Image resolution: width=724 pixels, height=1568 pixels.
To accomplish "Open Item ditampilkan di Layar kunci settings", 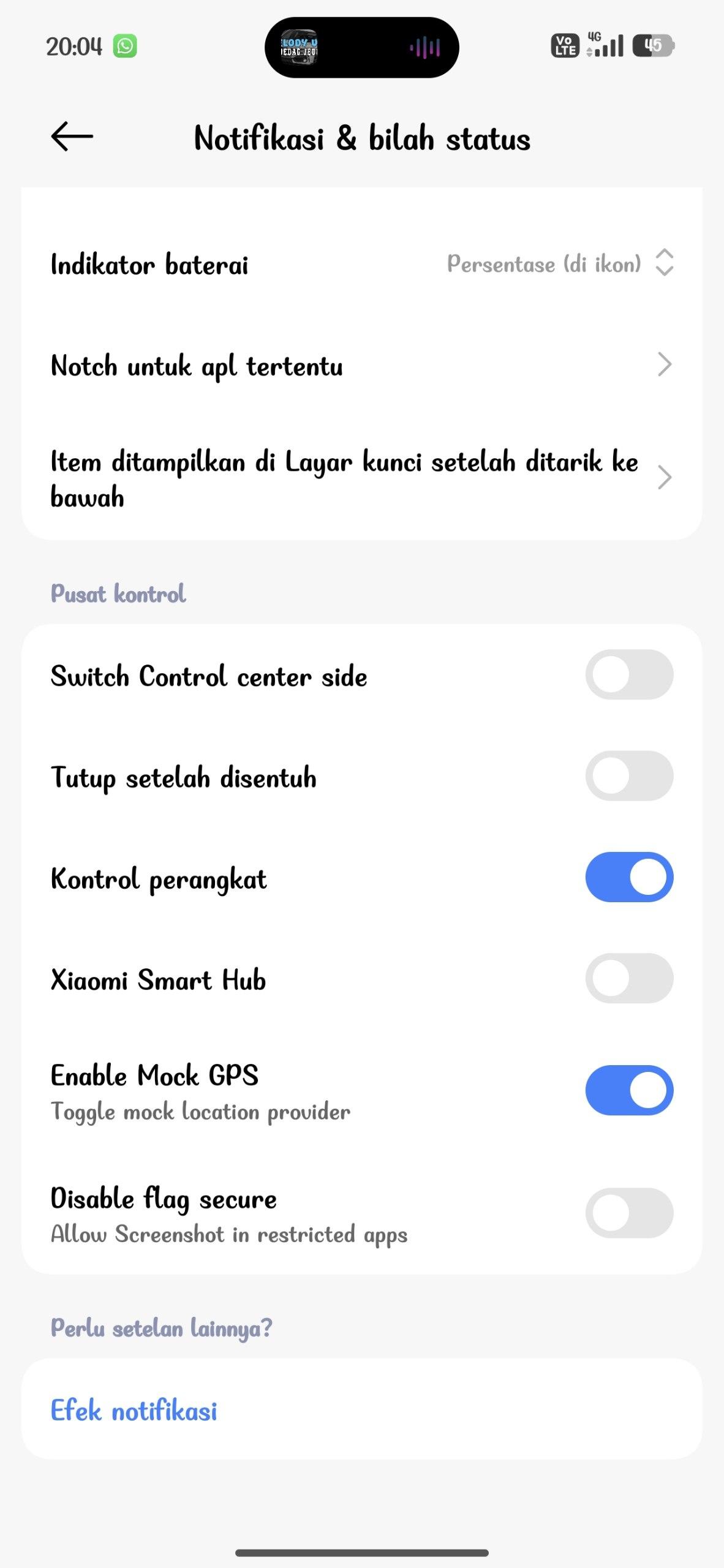I will tap(361, 478).
